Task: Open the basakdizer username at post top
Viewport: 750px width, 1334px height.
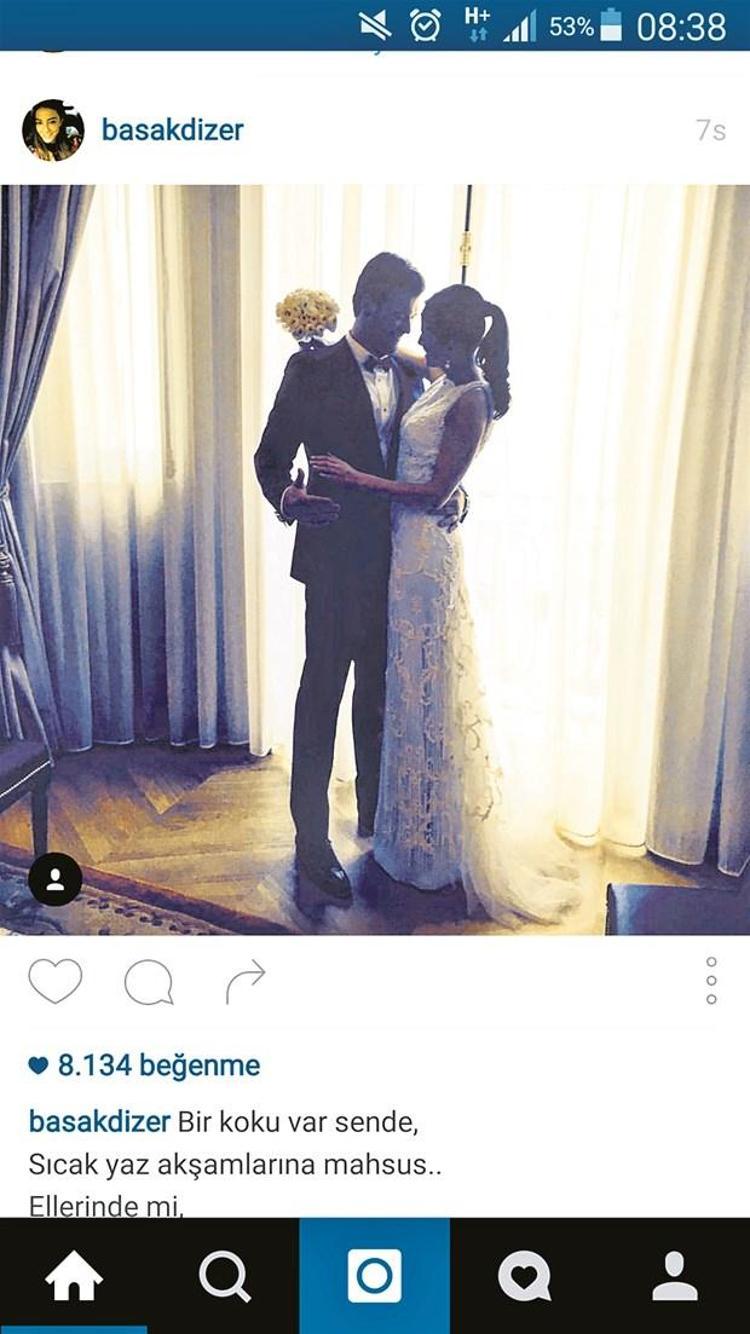Action: (172, 130)
